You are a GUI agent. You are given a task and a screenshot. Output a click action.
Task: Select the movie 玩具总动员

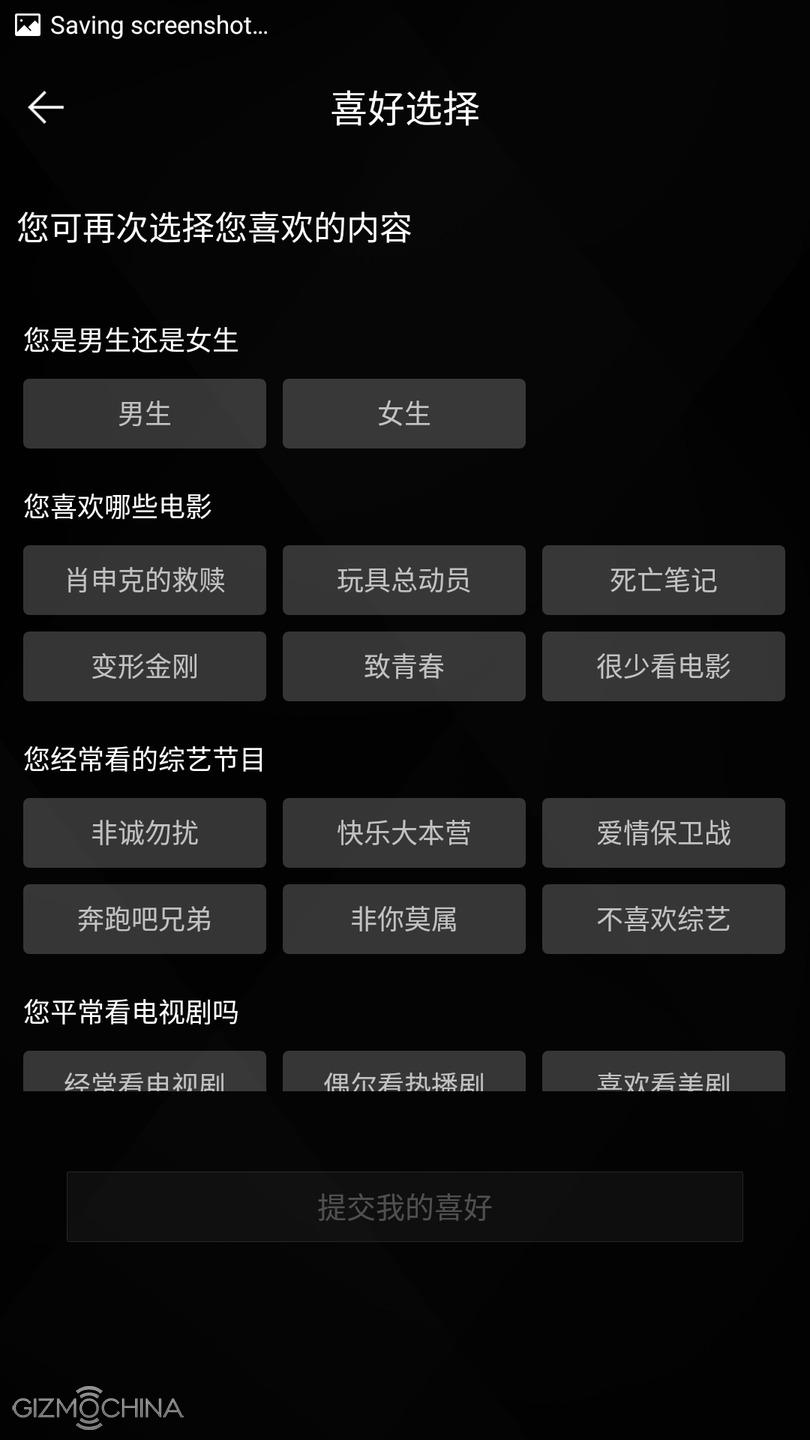tap(404, 580)
